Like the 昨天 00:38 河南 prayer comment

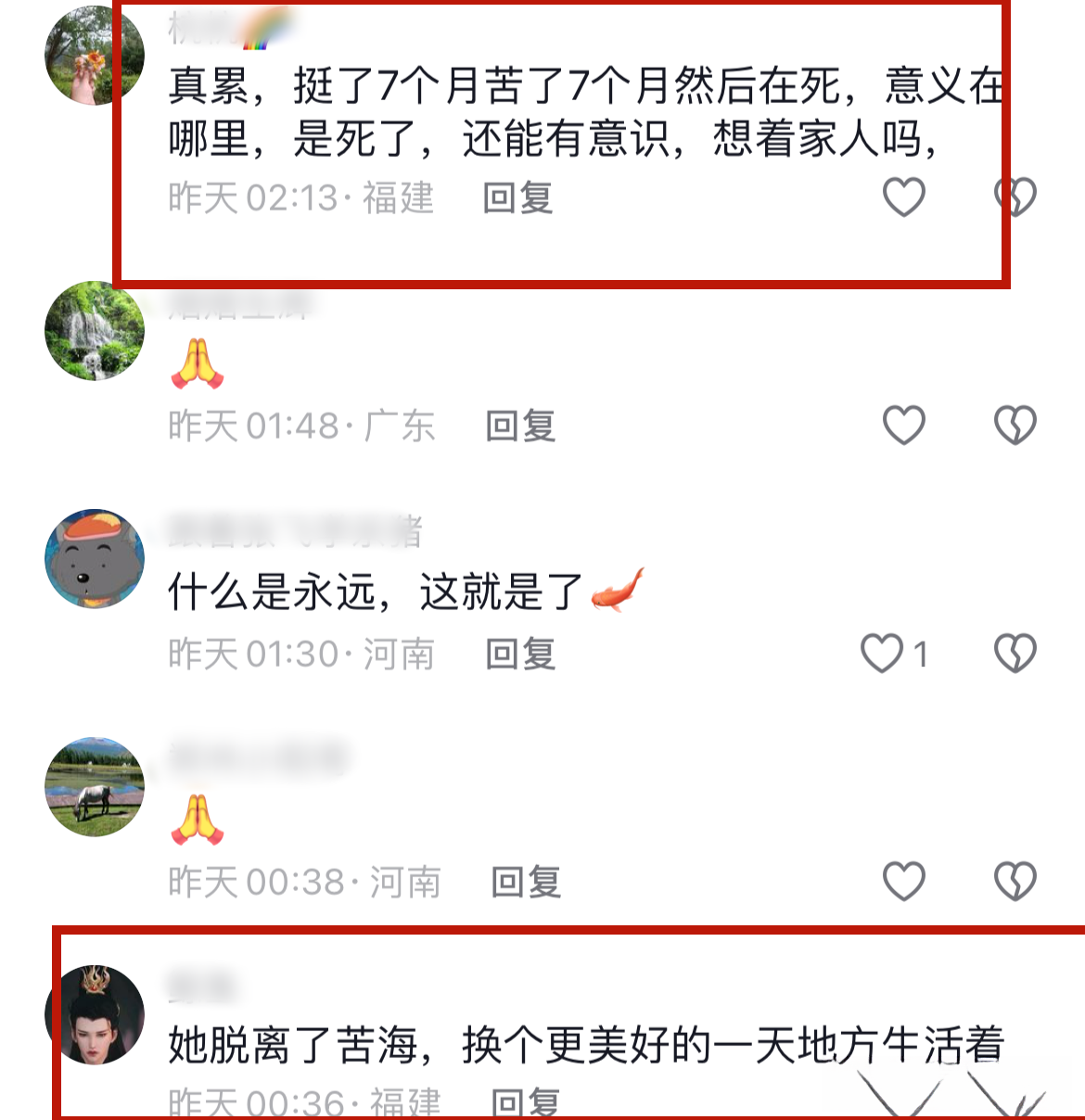[x=903, y=882]
